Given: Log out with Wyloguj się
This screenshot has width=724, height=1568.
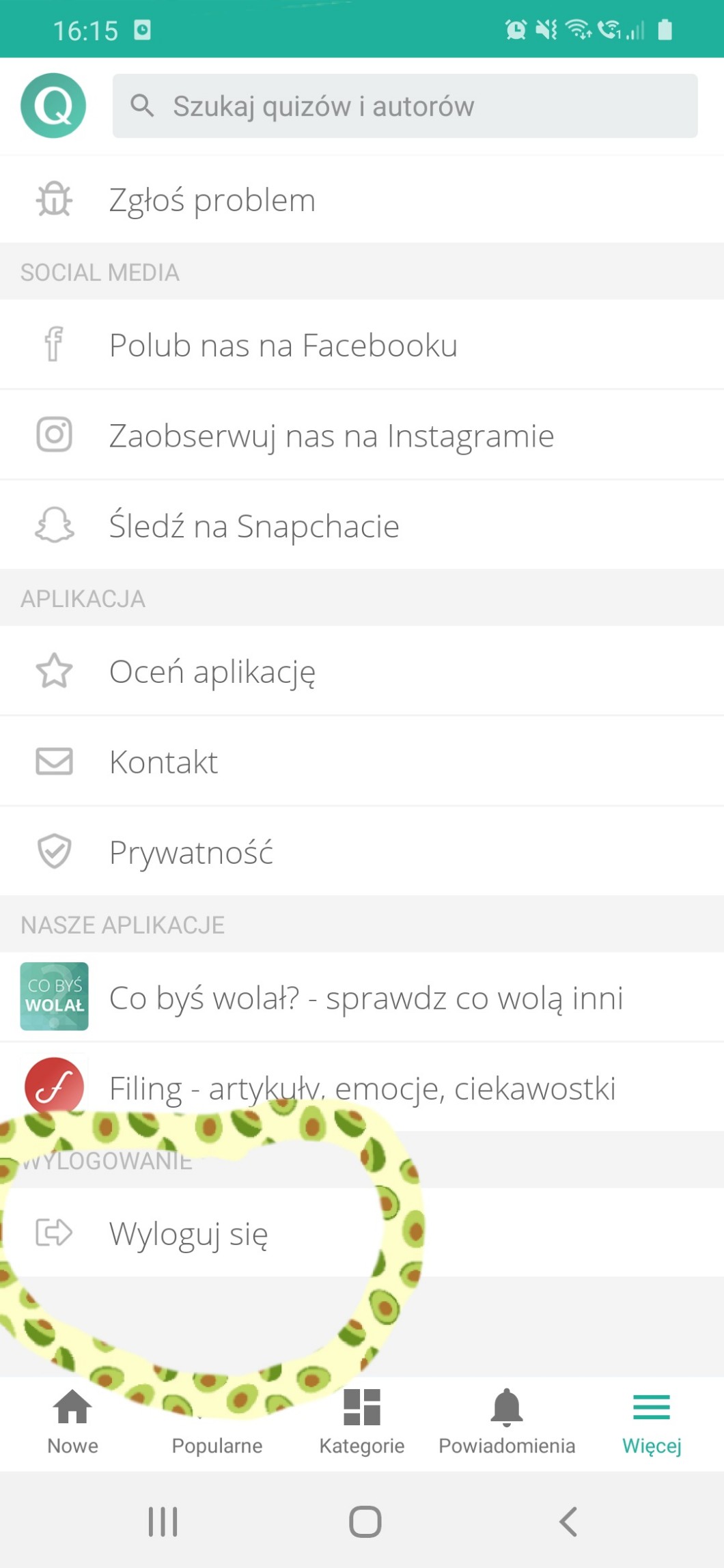Looking at the screenshot, I should point(189,1233).
